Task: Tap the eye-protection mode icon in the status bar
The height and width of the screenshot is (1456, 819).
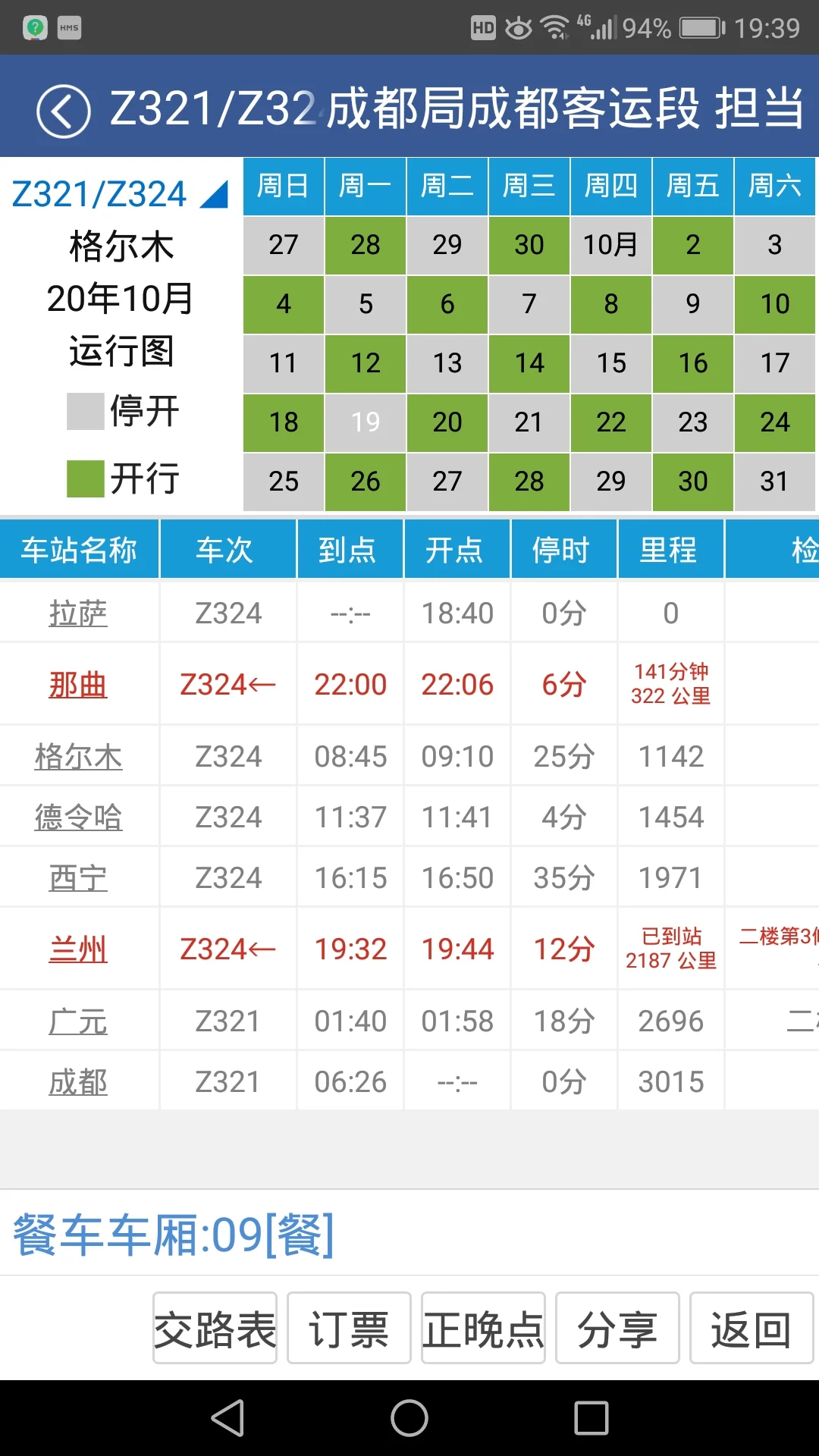Action: click(x=517, y=27)
